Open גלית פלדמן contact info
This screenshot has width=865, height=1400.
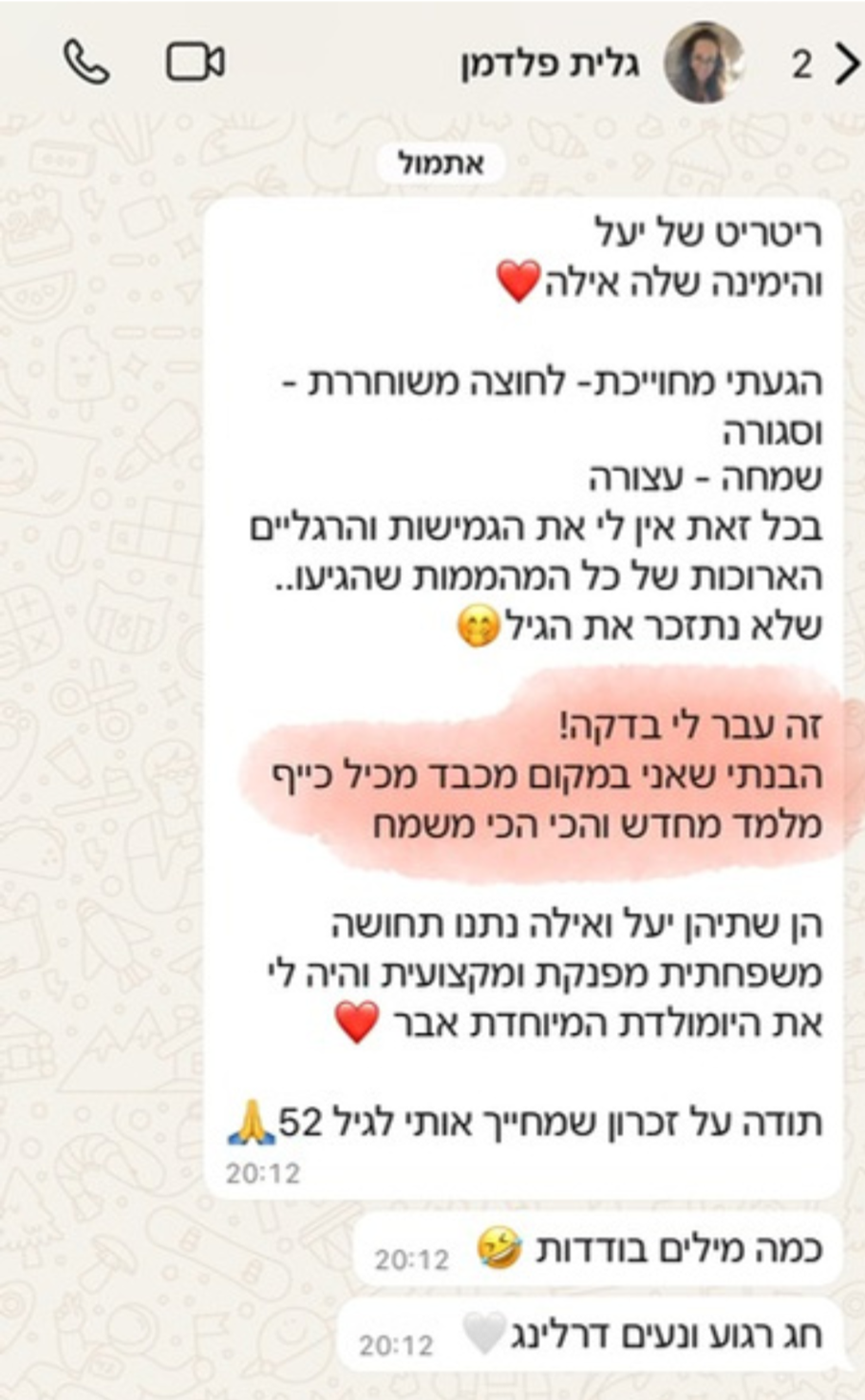click(551, 64)
